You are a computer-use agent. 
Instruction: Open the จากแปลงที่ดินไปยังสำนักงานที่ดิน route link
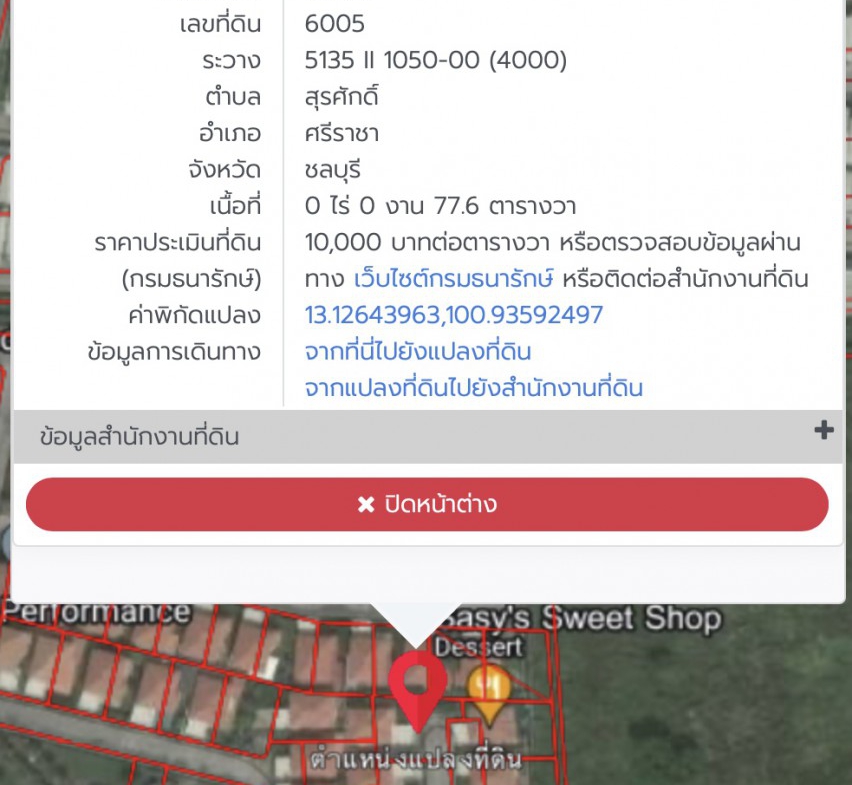coord(473,388)
